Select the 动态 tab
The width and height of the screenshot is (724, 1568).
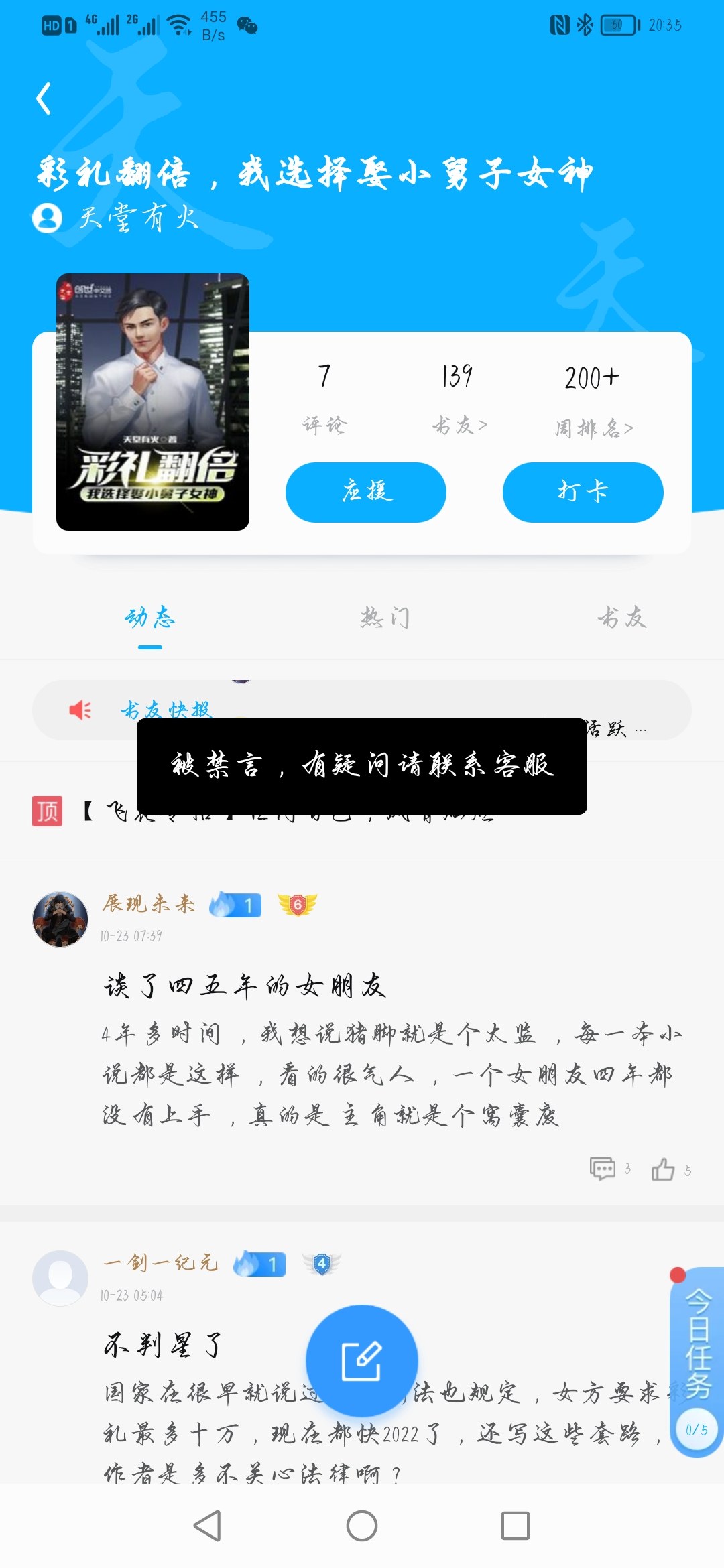point(150,617)
